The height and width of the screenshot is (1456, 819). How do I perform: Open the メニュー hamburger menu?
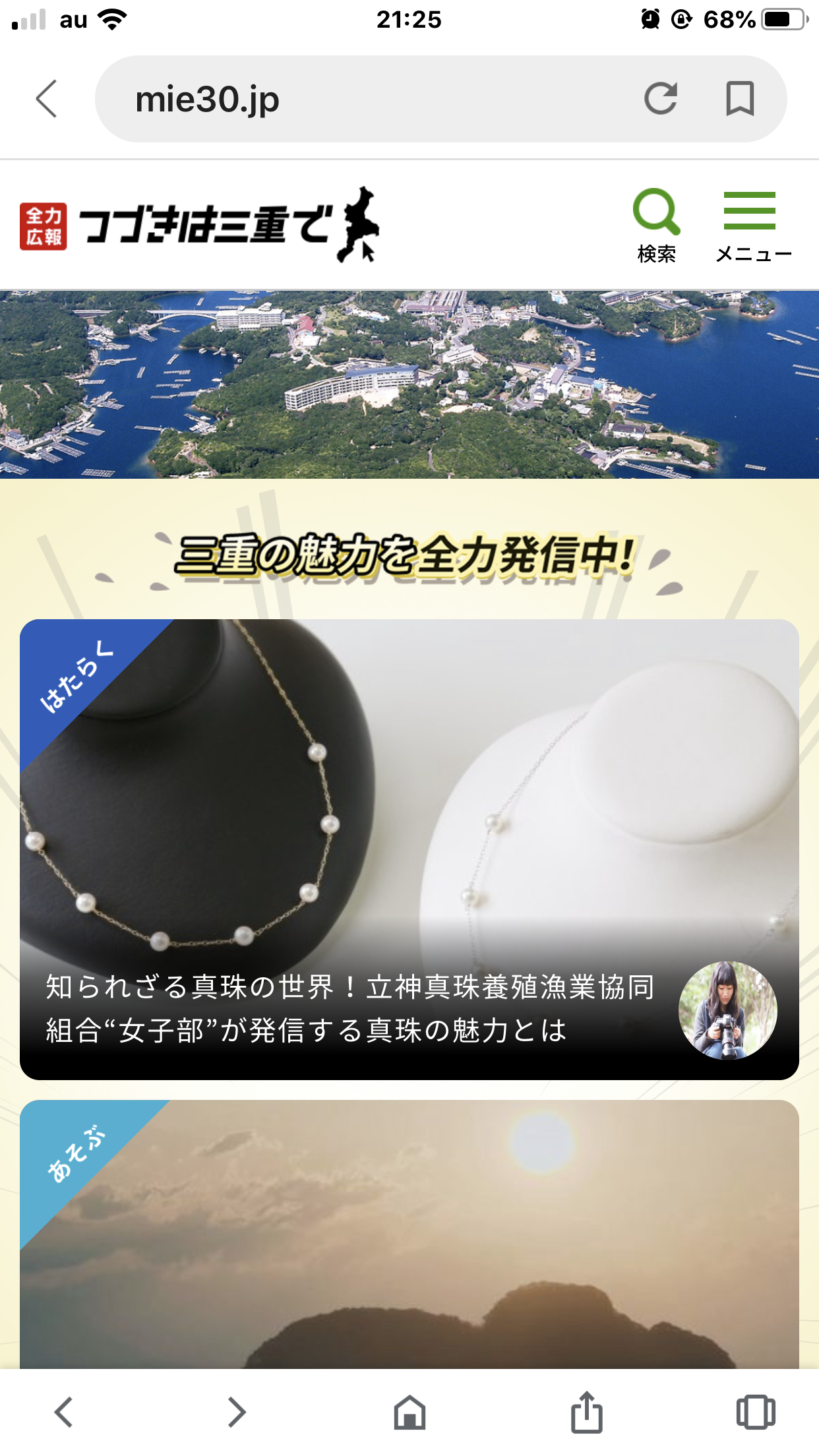click(x=751, y=225)
